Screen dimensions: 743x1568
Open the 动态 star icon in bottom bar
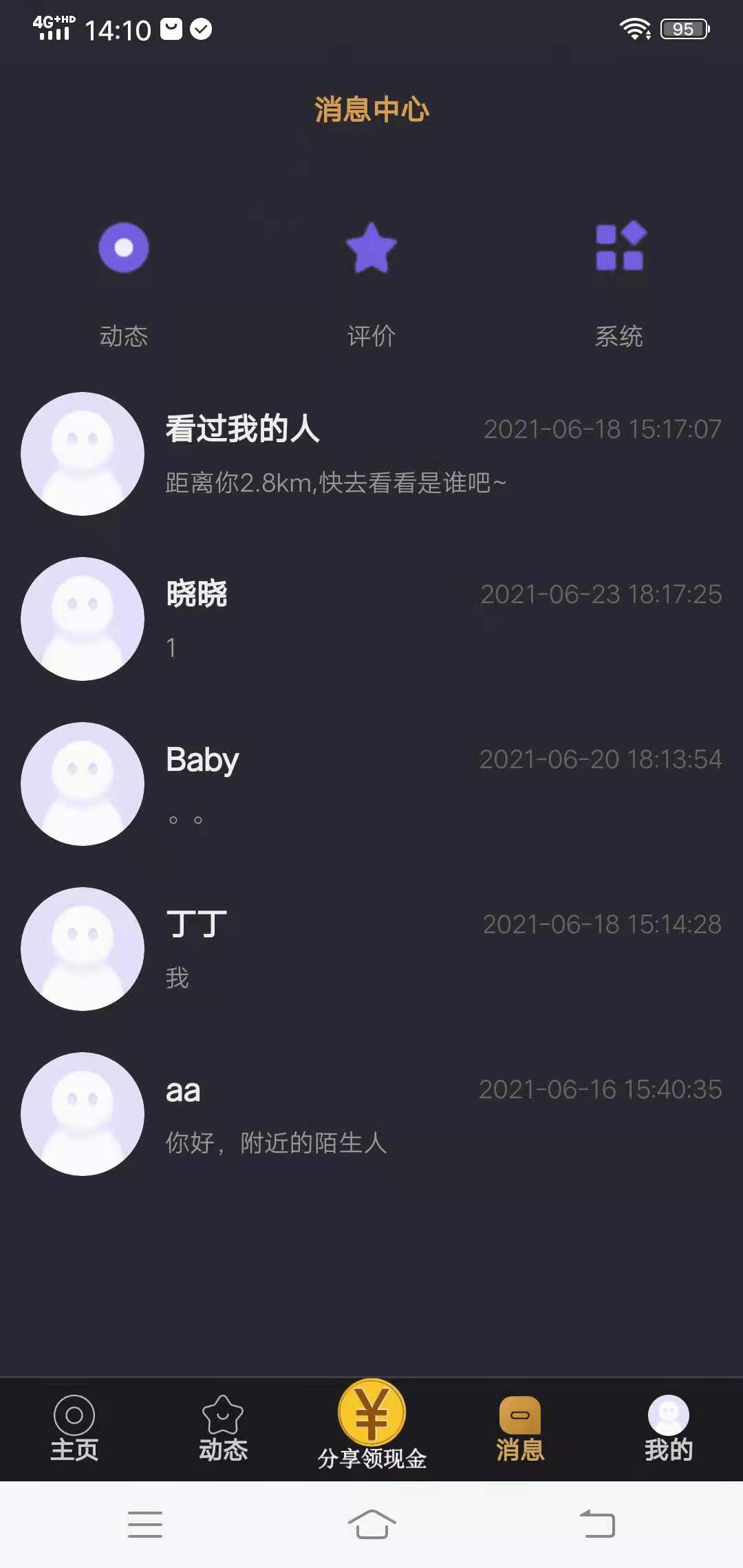point(223,1411)
